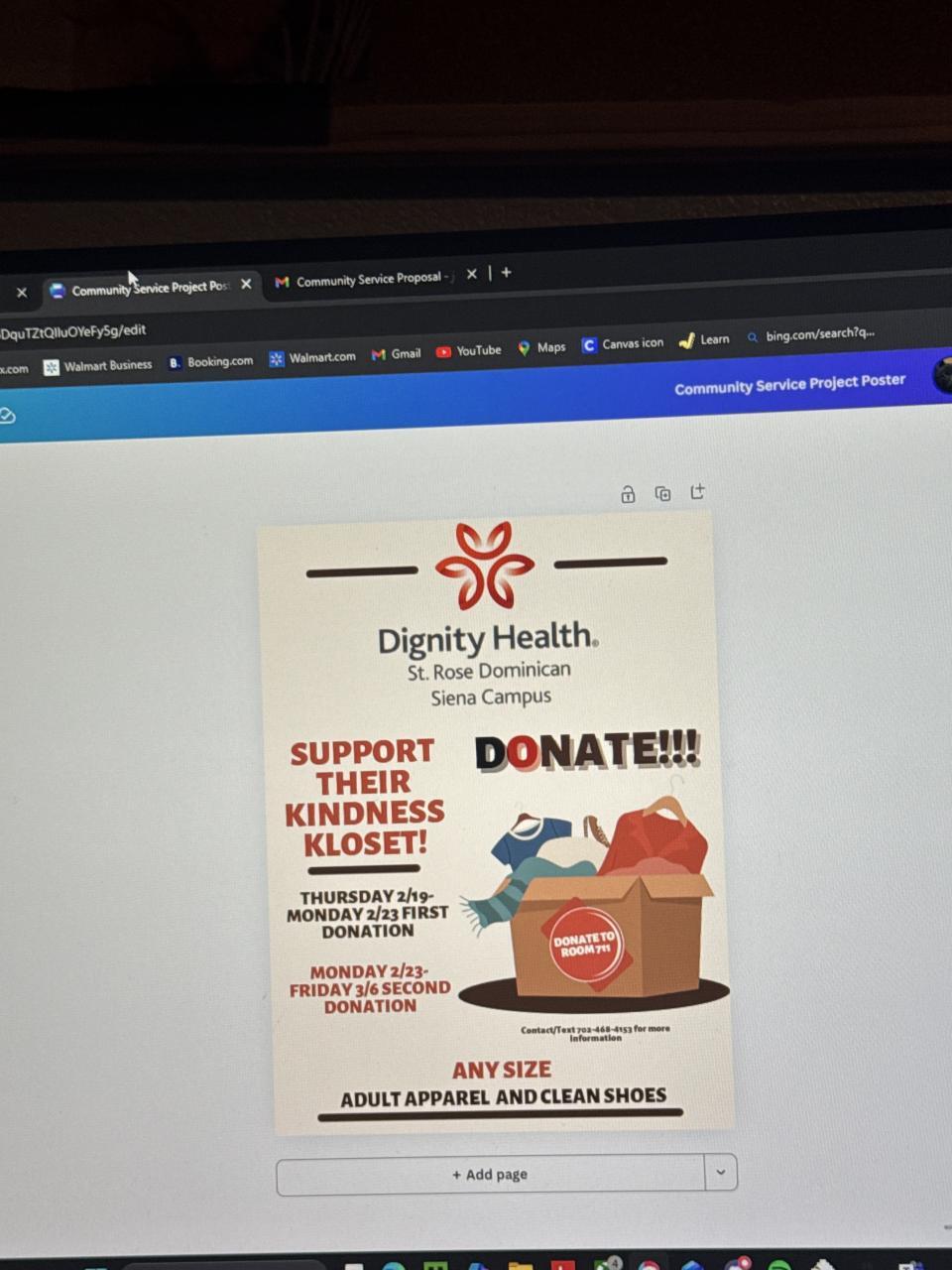Click the address bar URL
This screenshot has height=1270, width=952.
coord(74,331)
